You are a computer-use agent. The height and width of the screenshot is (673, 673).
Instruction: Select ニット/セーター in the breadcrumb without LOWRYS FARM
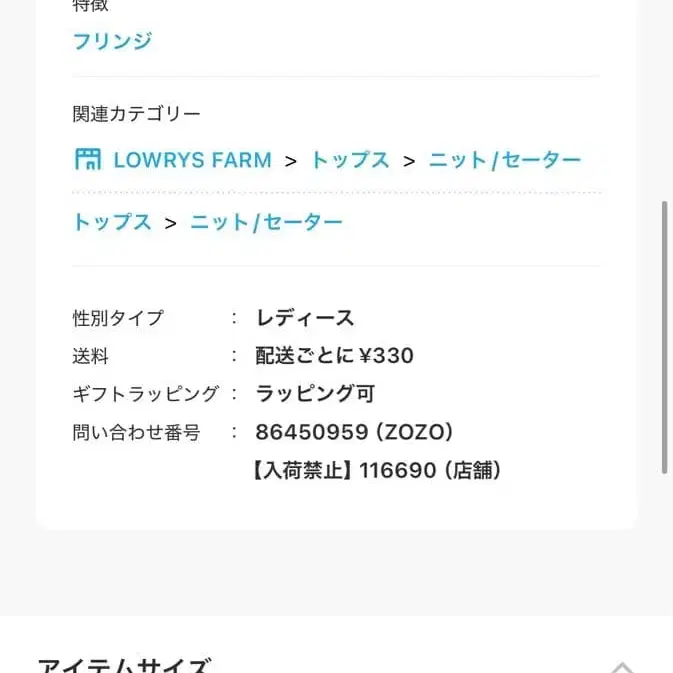tap(266, 222)
